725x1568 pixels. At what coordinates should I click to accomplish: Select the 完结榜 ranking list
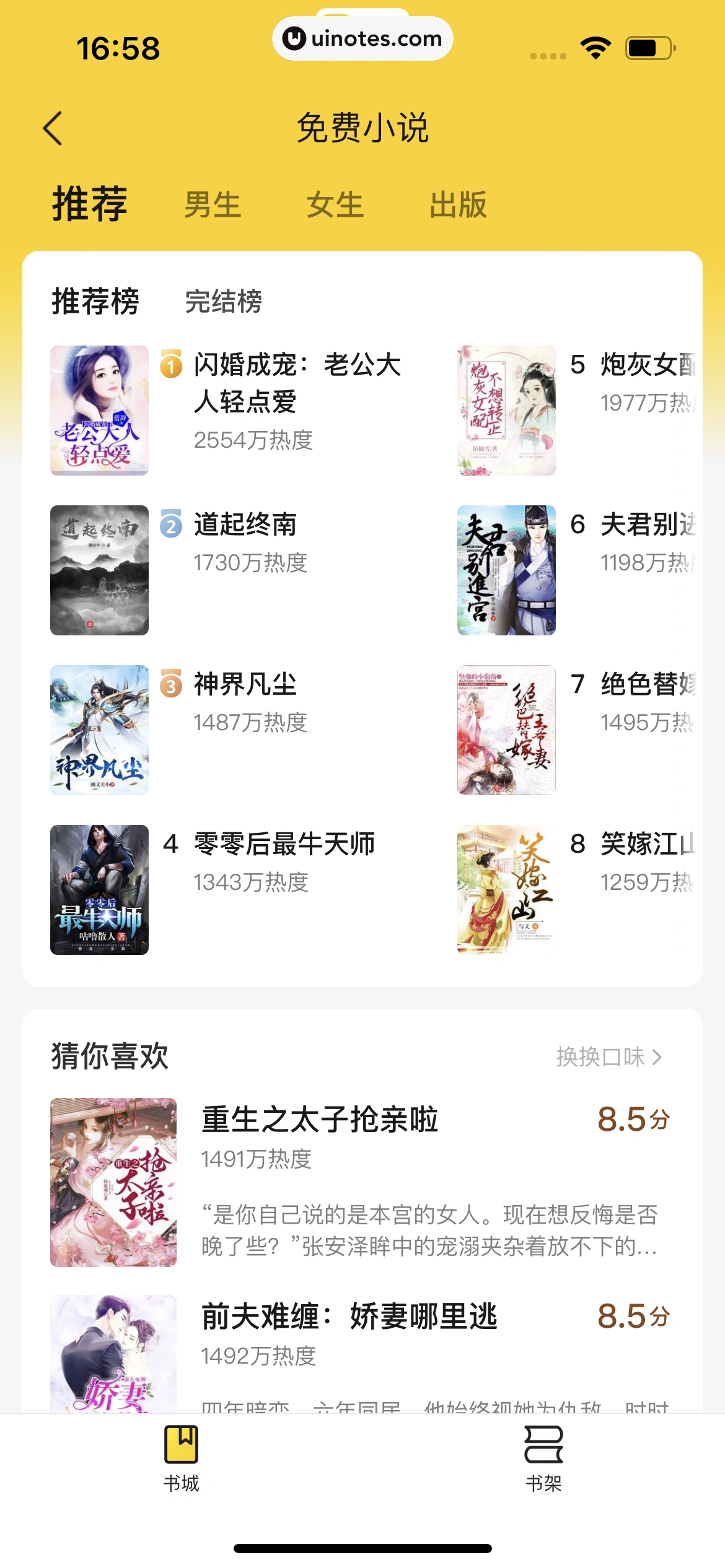click(x=223, y=302)
